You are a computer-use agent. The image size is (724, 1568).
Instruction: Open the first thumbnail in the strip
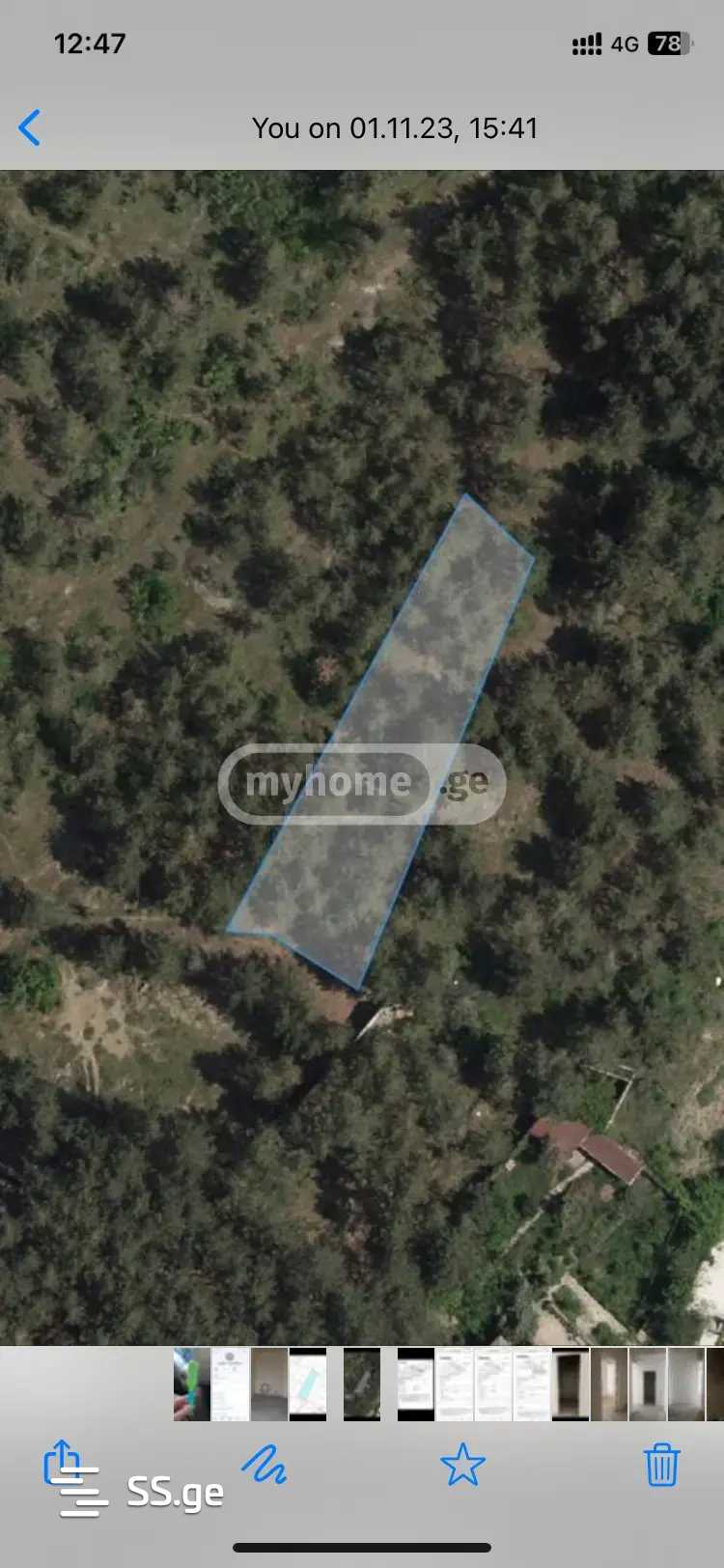click(x=191, y=1385)
